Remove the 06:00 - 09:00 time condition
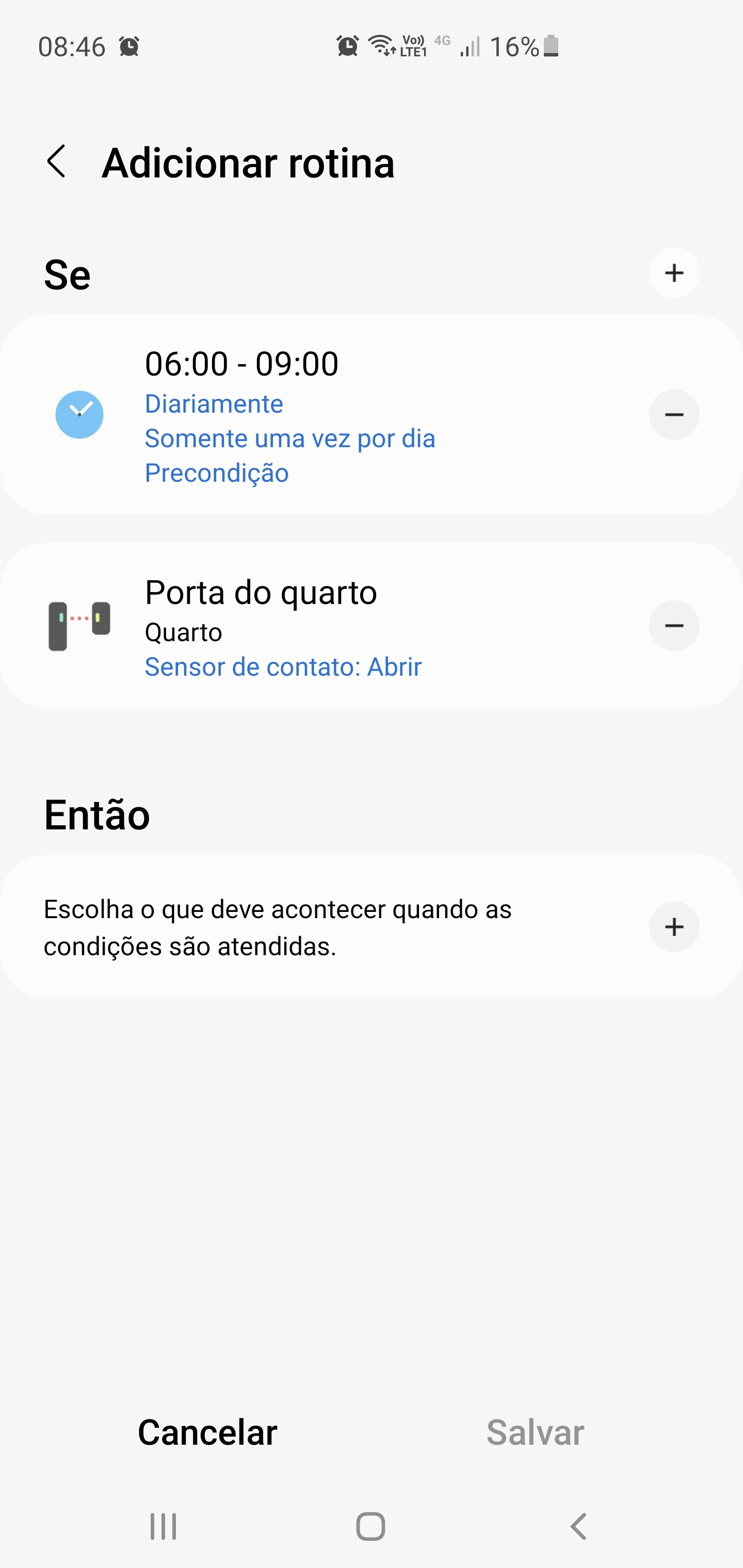This screenshot has height=1568, width=743. [x=673, y=415]
